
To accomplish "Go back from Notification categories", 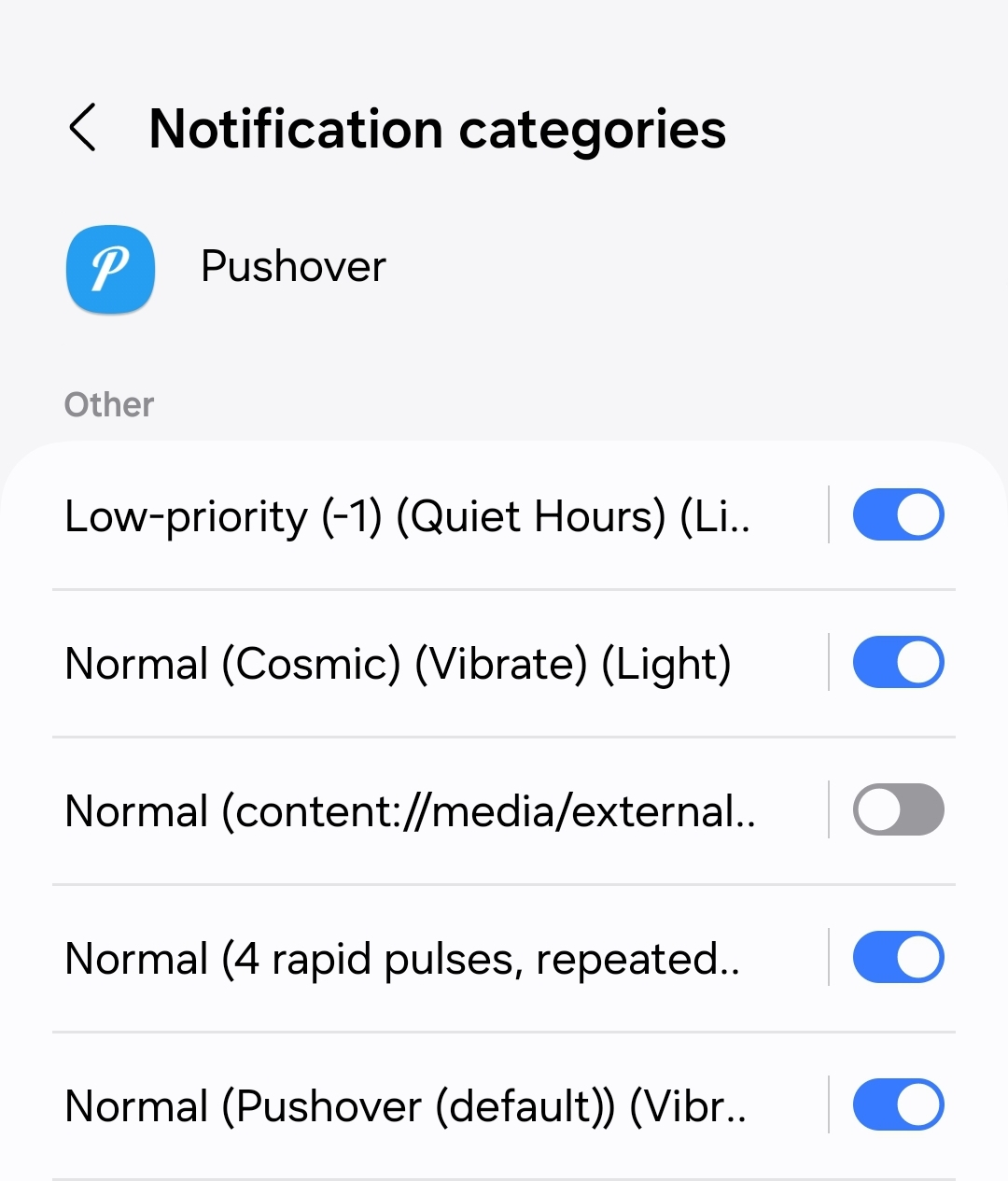I will coord(83,128).
